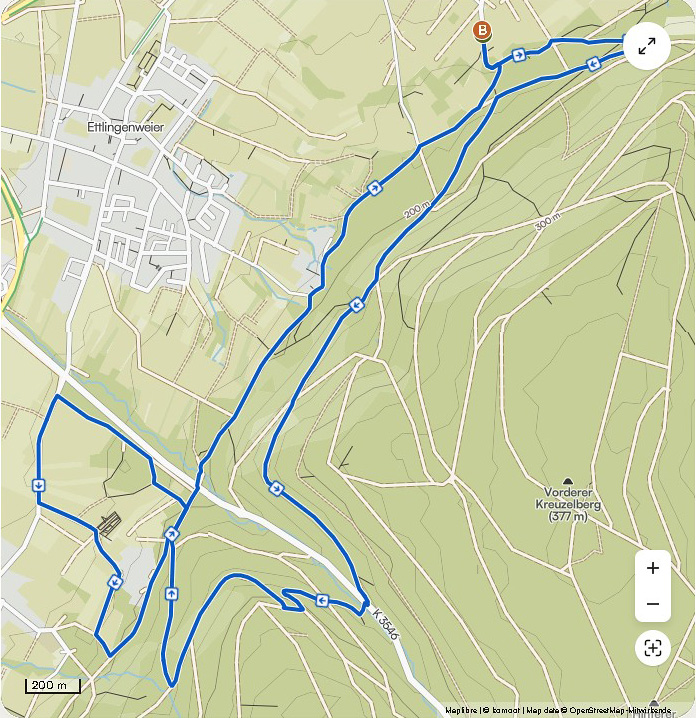Viewport: 696px width, 718px height.
Task: Zoom in on the map
Action: point(653,568)
